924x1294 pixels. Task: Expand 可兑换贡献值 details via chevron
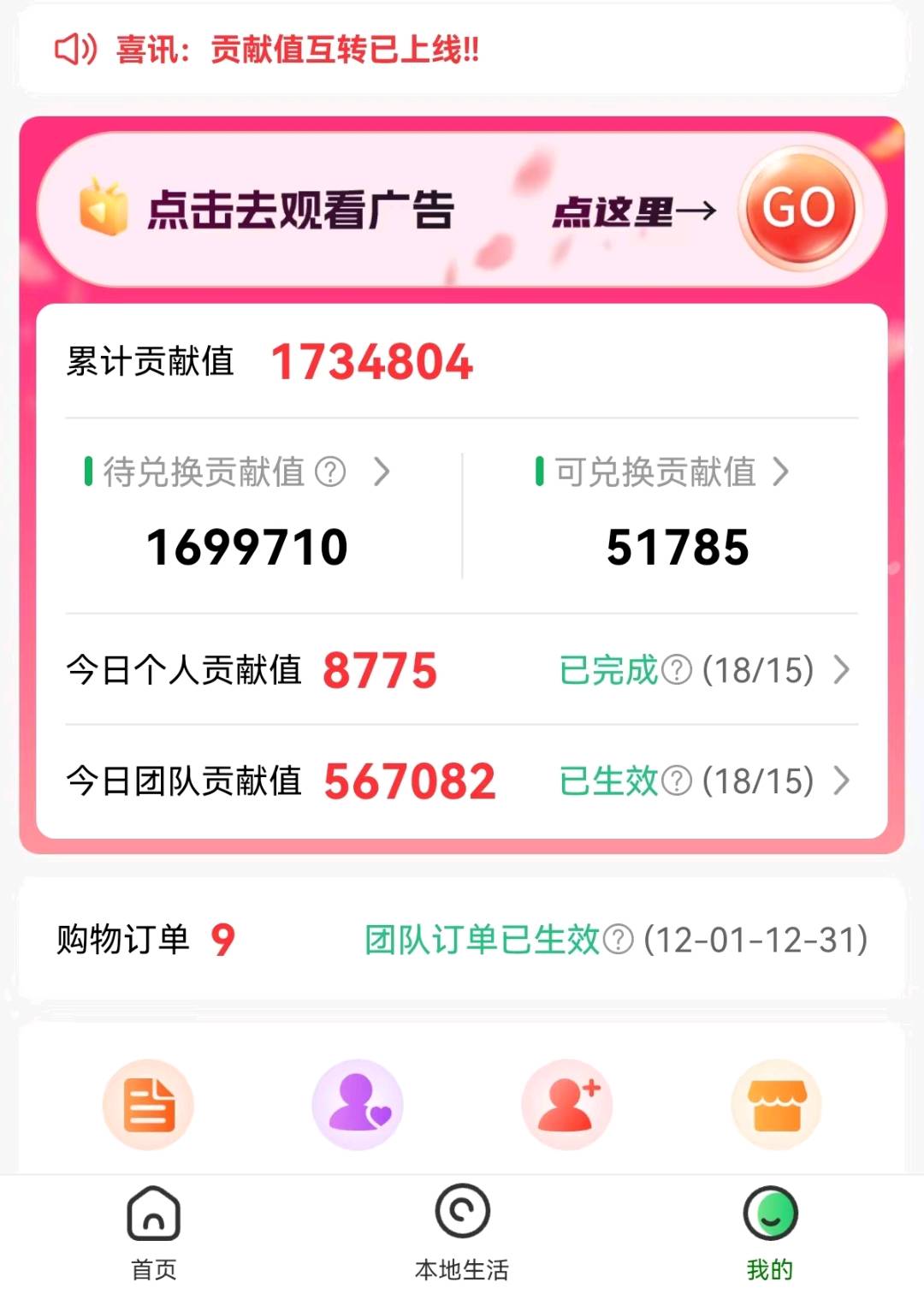(779, 472)
